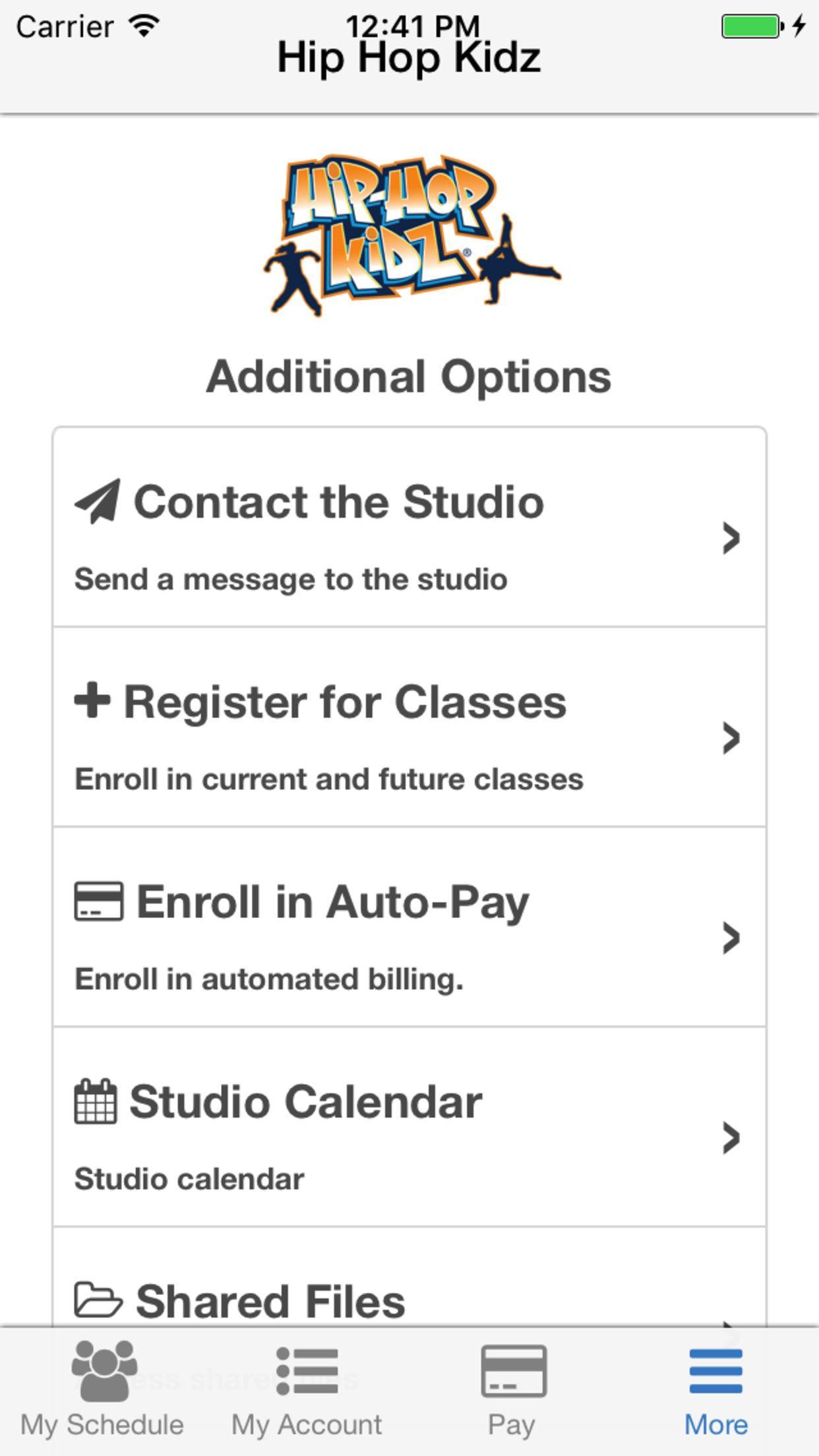Viewport: 819px width, 1456px height.
Task: Open Register for Classes row
Action: pos(409,727)
